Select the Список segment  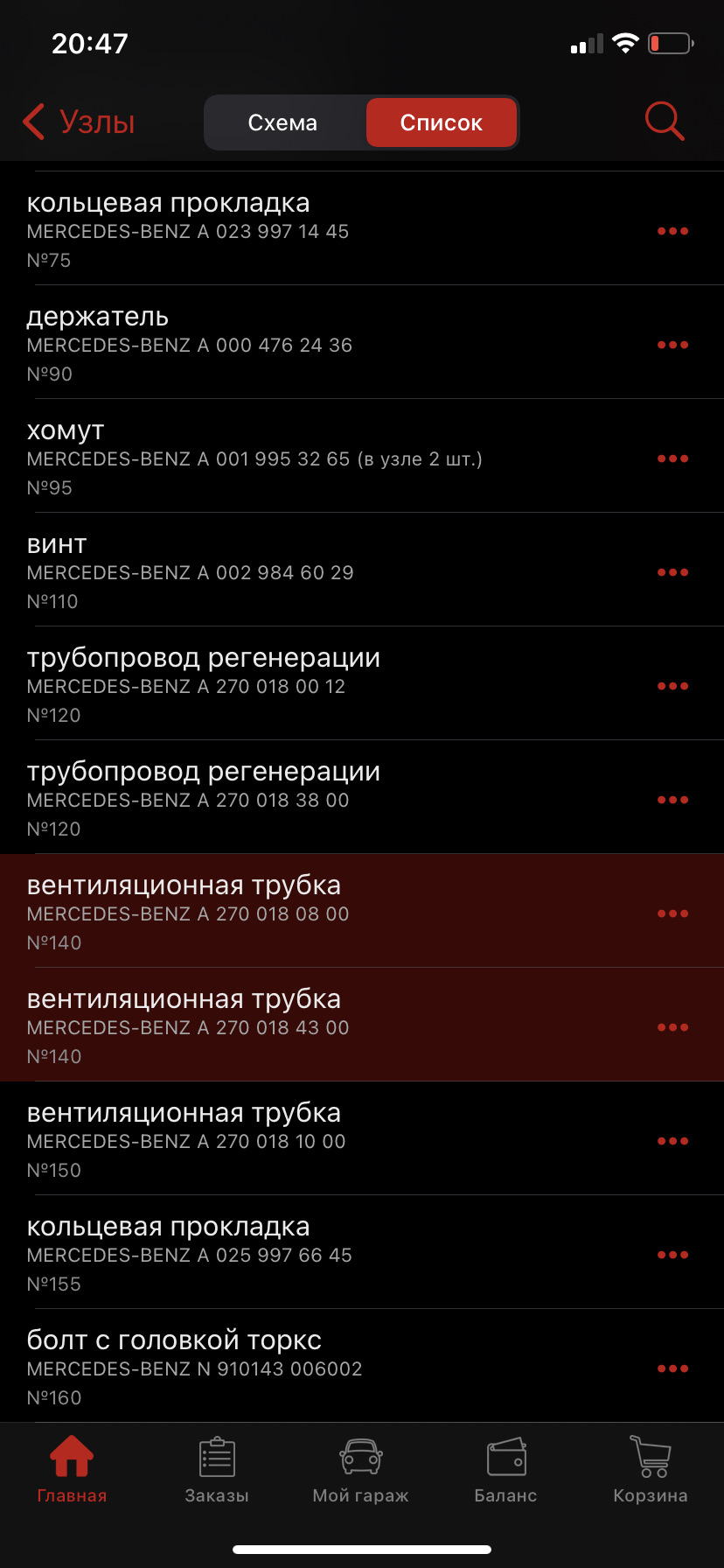coord(442,122)
